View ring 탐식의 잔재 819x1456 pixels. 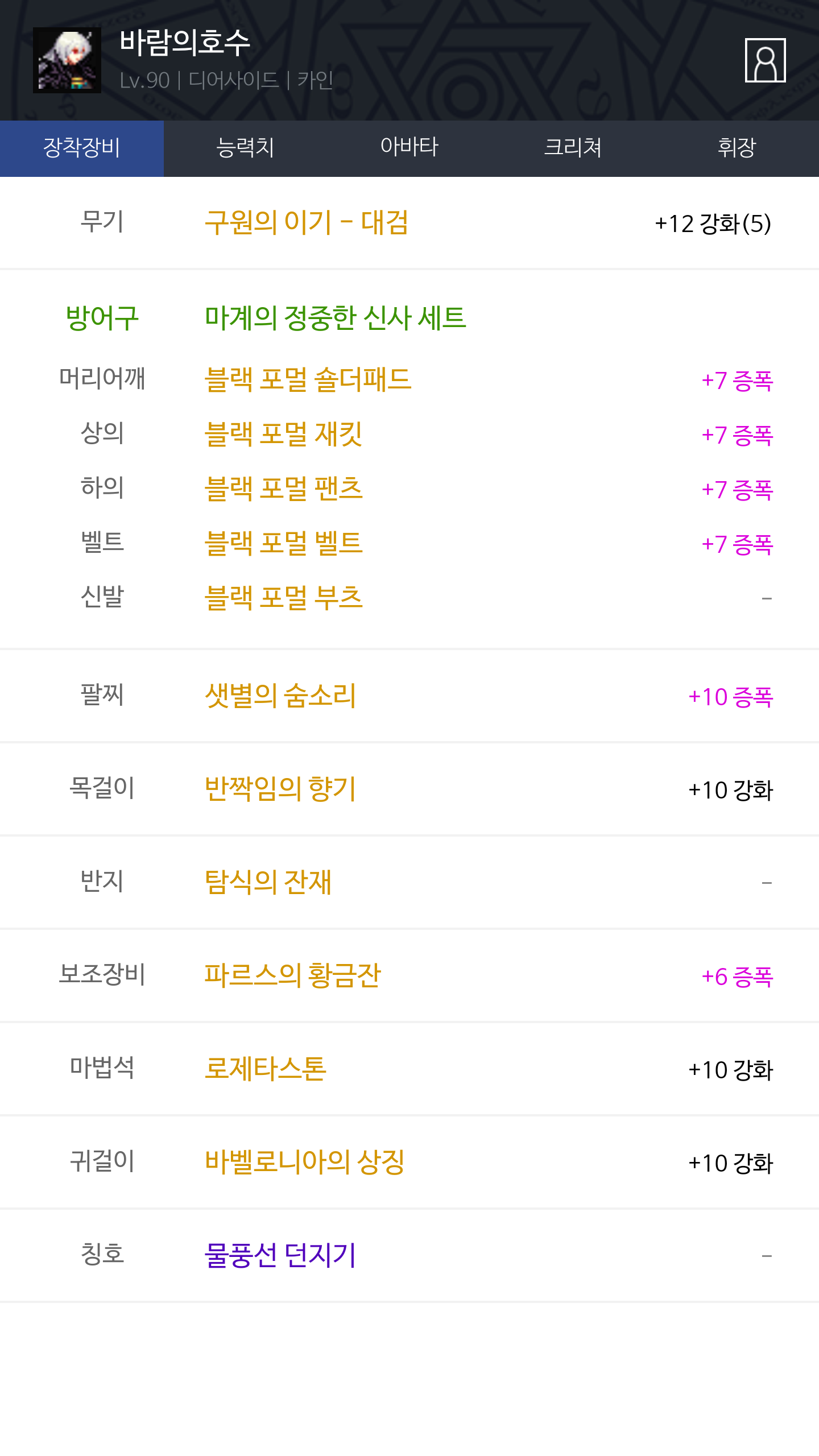tap(268, 882)
